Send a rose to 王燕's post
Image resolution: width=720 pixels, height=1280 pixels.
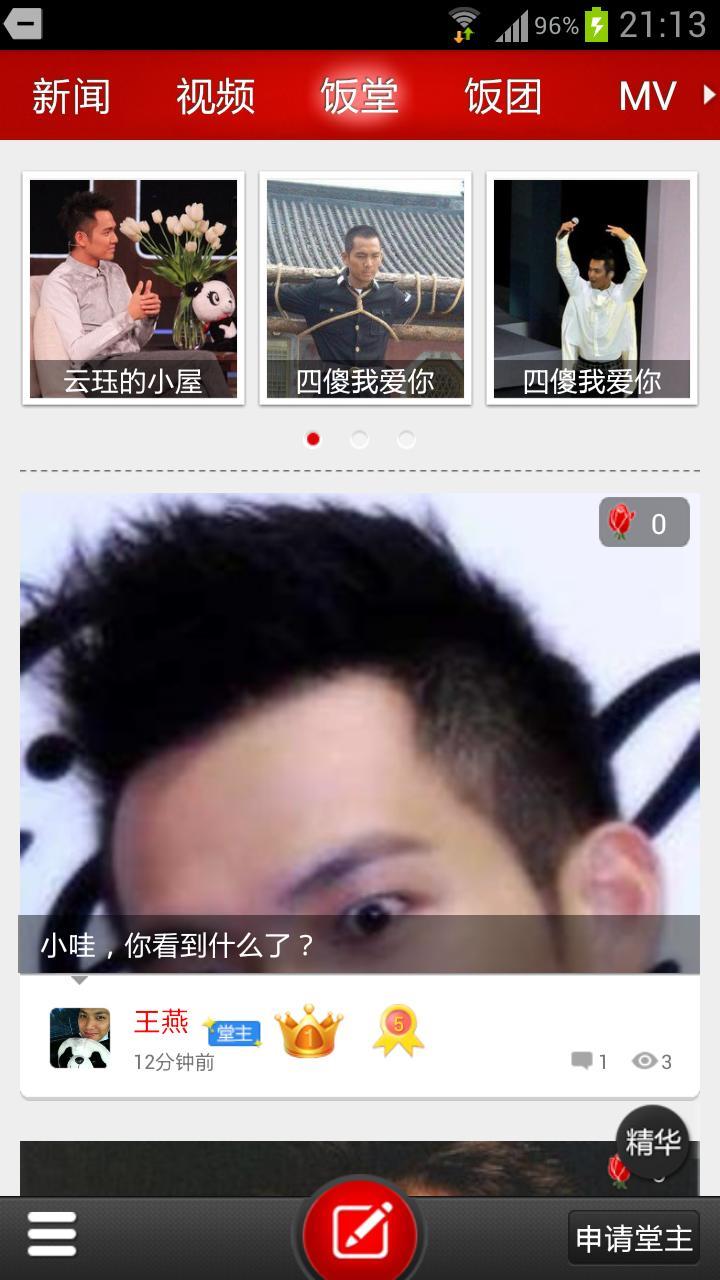tap(643, 523)
